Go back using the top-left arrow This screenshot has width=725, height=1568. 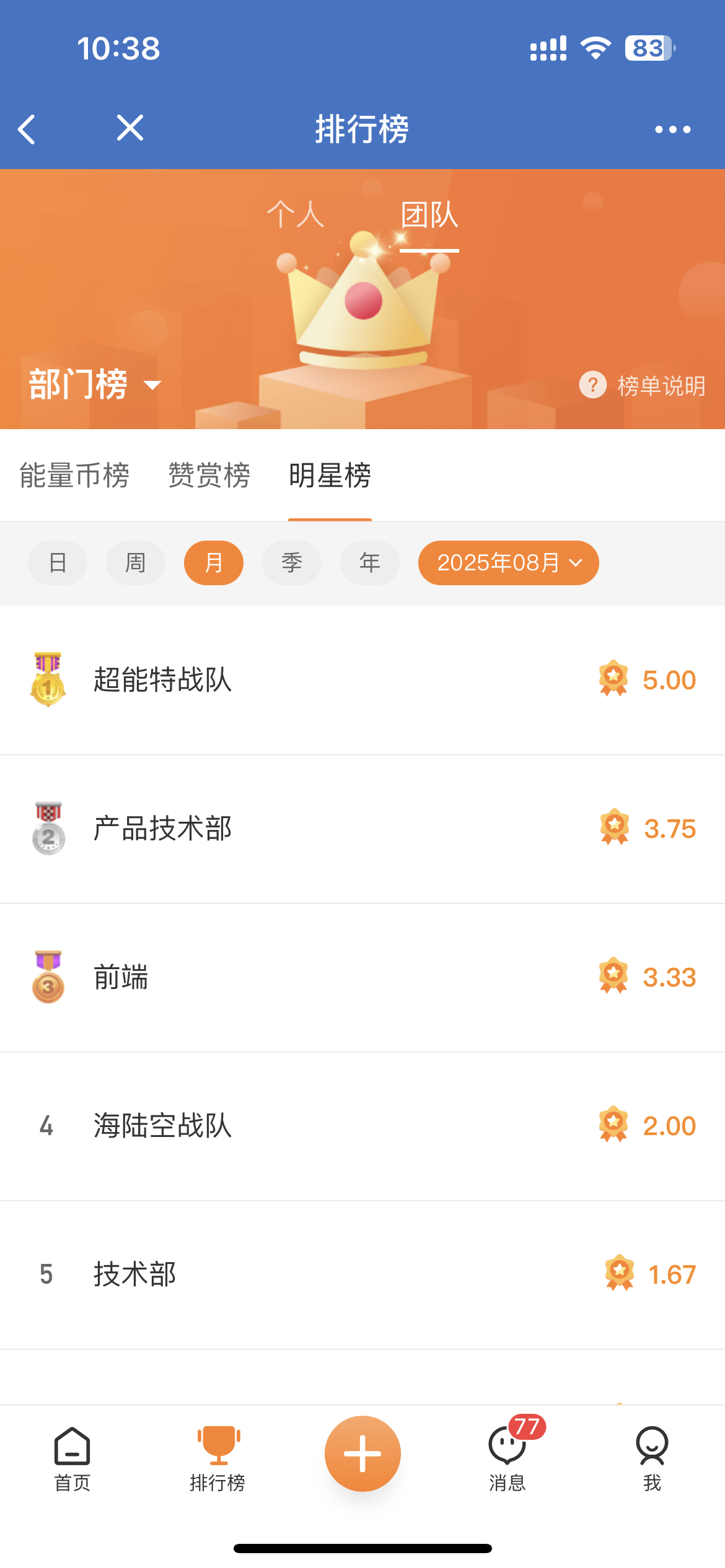(x=27, y=129)
